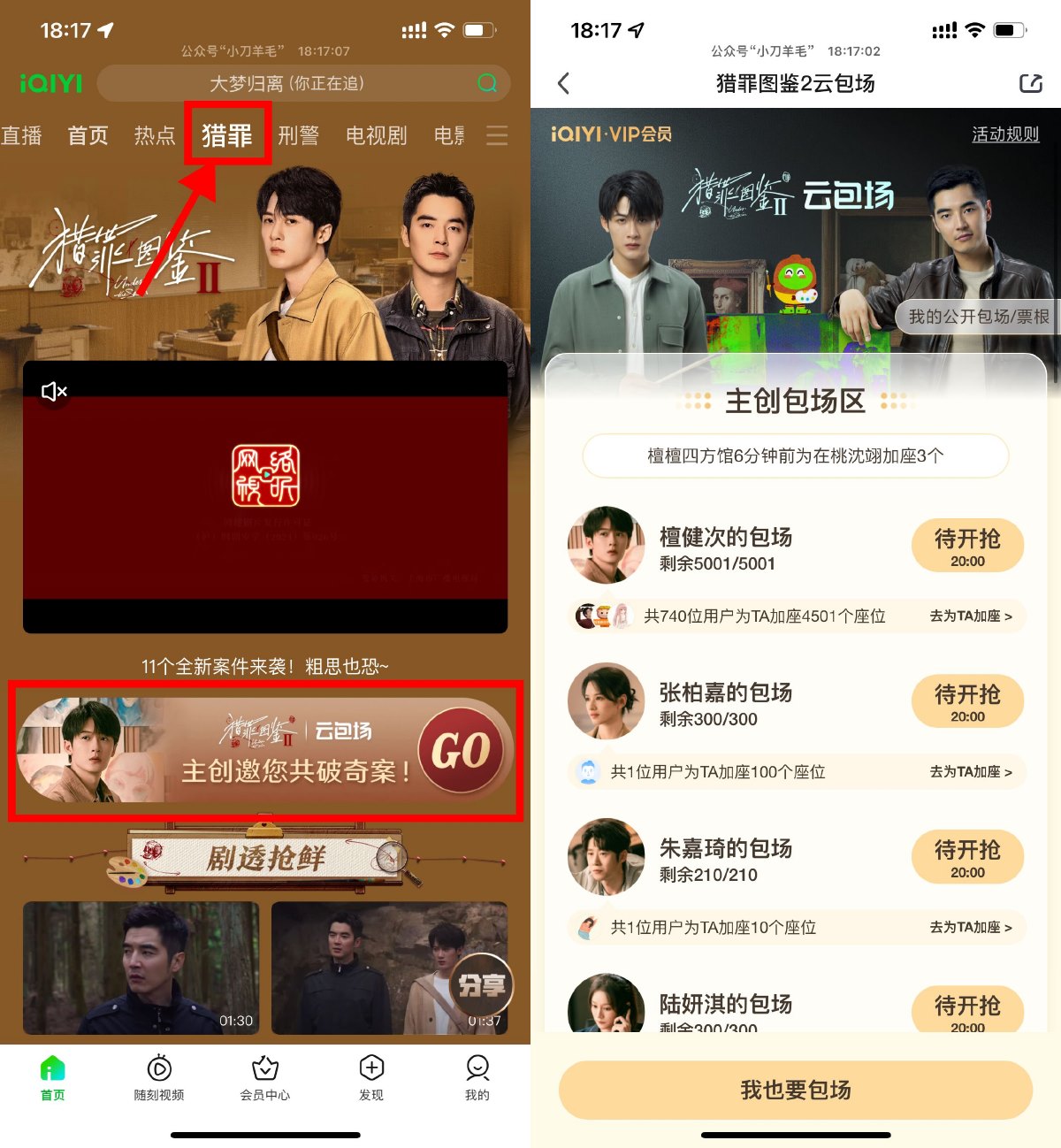
Task: Open the 电视剧 top tab
Action: click(x=376, y=135)
